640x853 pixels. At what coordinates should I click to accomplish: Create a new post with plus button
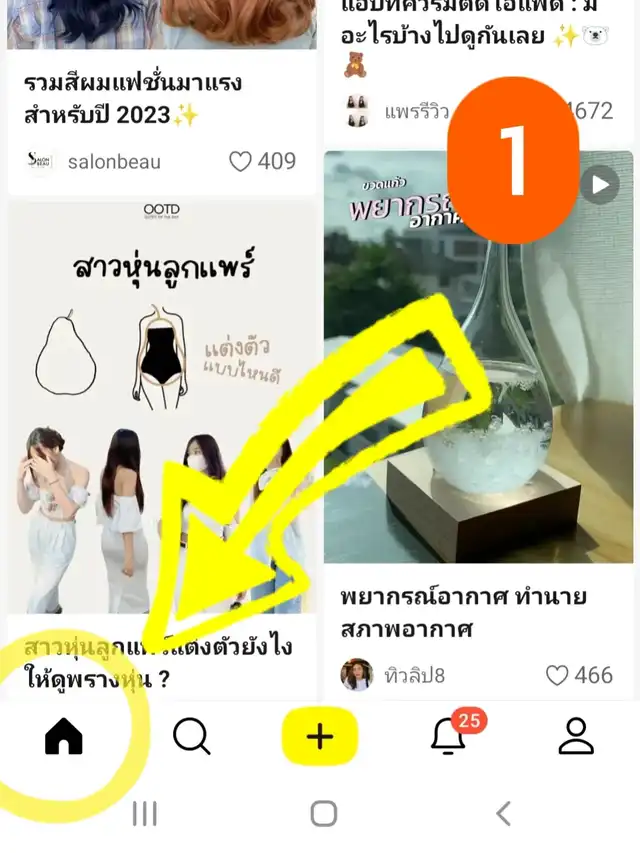click(319, 737)
